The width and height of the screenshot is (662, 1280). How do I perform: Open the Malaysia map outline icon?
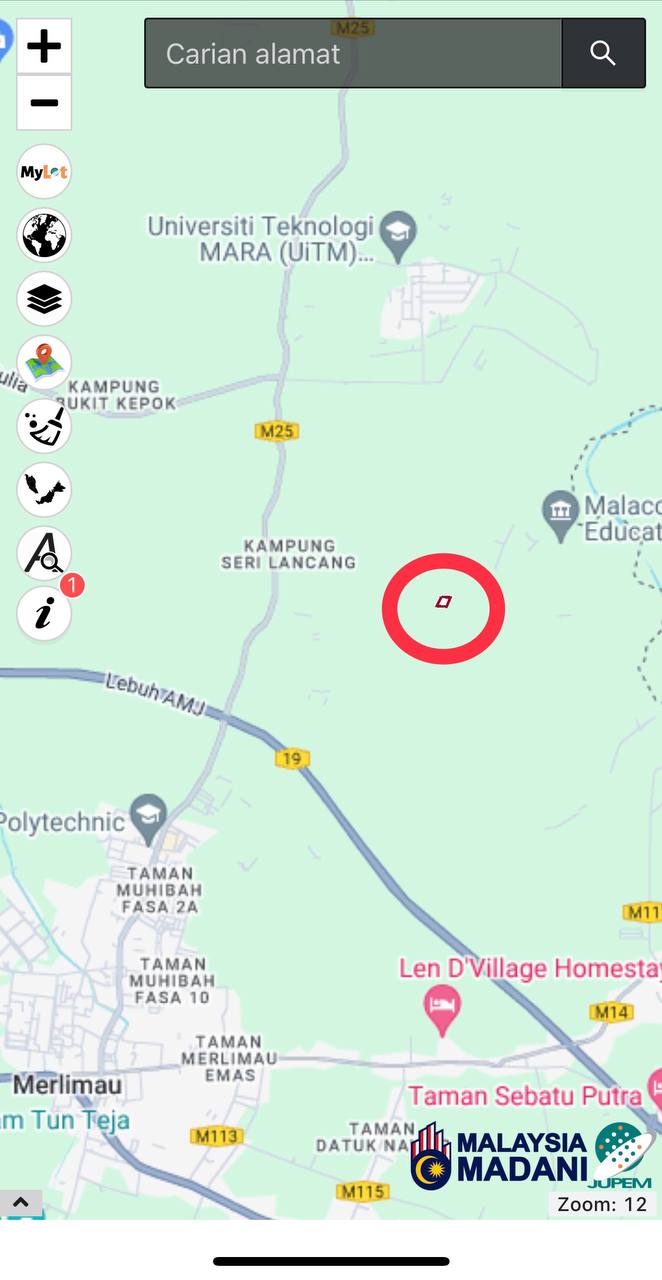tap(44, 489)
